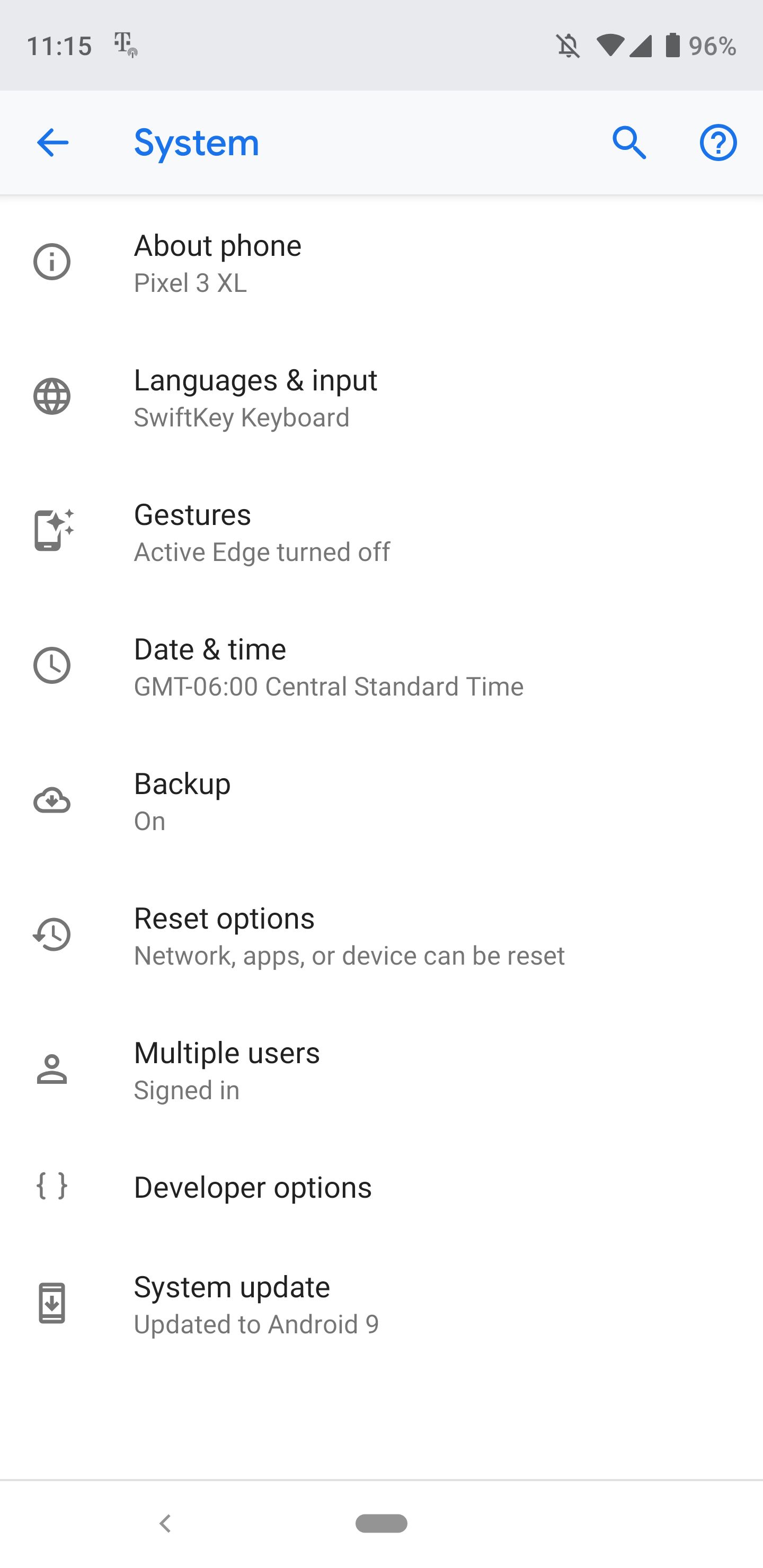Open About phone
Image resolution: width=763 pixels, height=1568 pixels.
[x=381, y=262]
